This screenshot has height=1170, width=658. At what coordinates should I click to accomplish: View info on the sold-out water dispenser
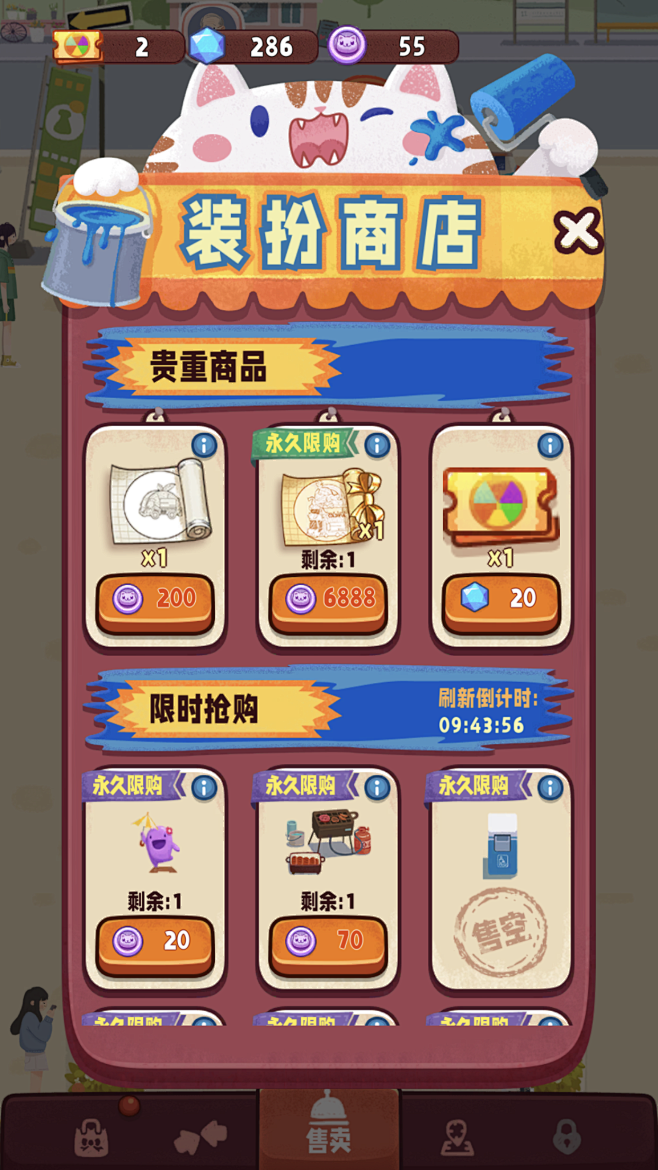(550, 787)
